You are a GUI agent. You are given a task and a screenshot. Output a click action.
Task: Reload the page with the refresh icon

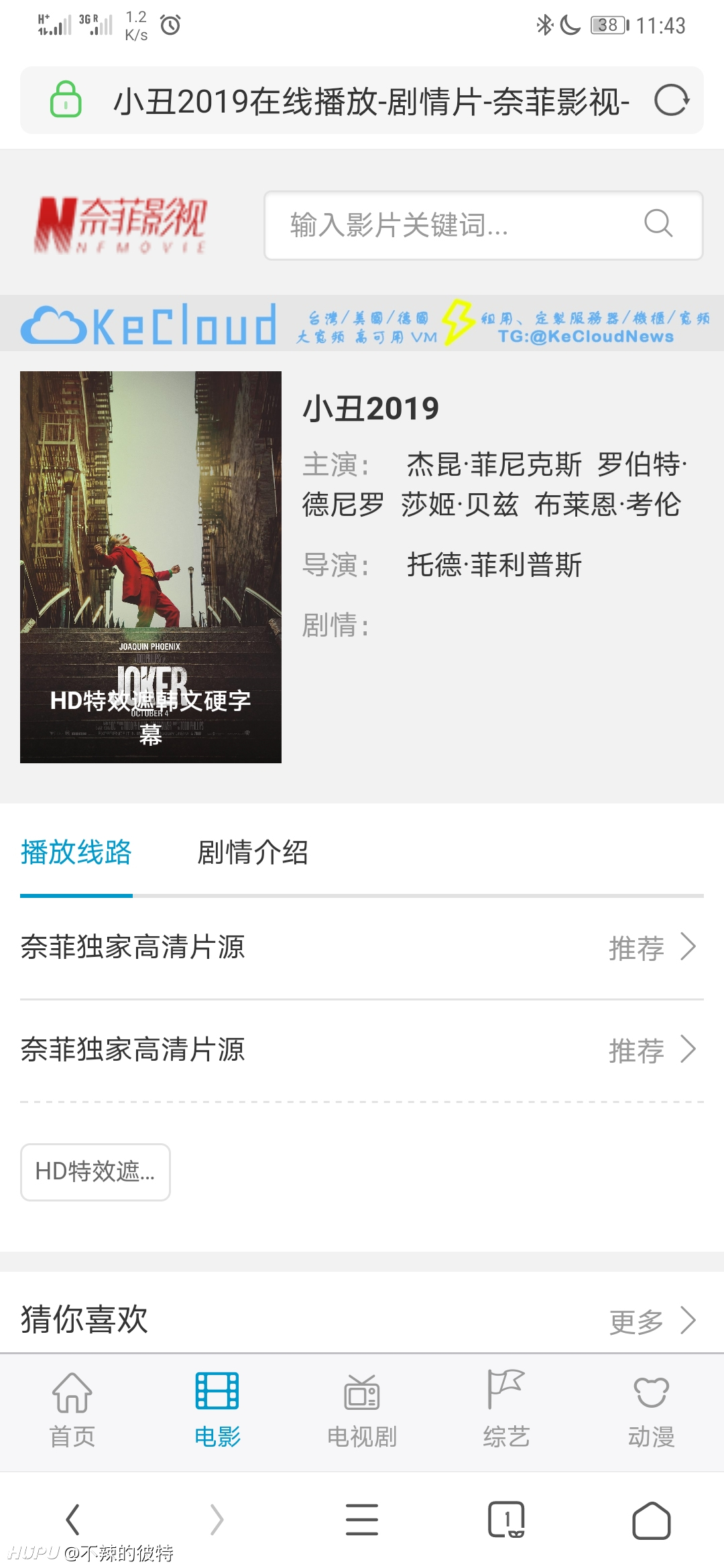672,101
